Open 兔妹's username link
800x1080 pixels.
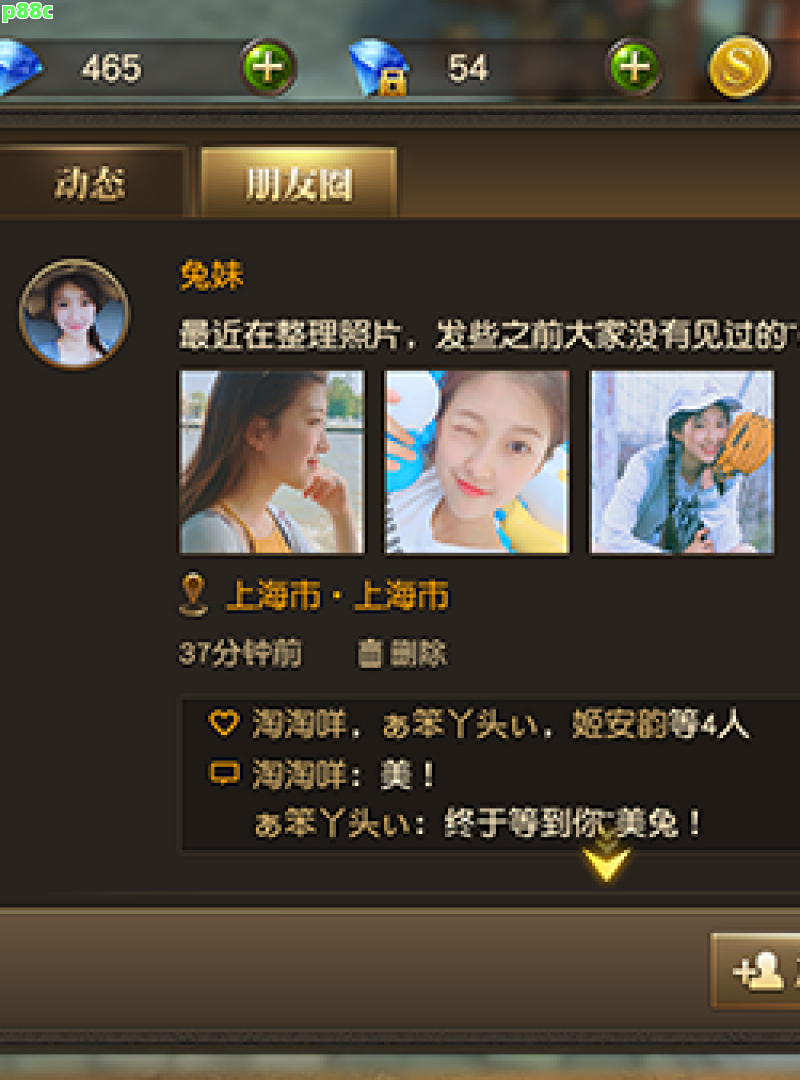(211, 275)
